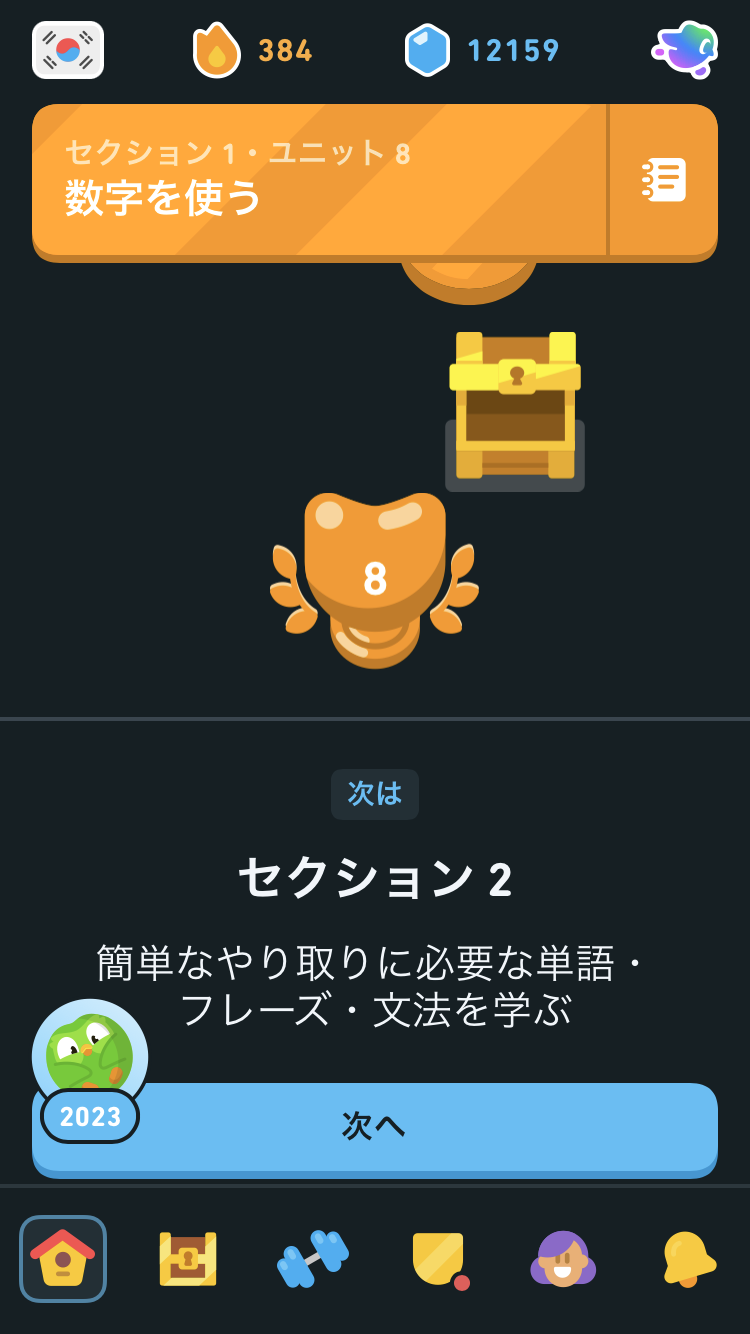Select the treasure chest shop icon in navigation
Viewport: 750px width, 1334px height.
[187, 1259]
